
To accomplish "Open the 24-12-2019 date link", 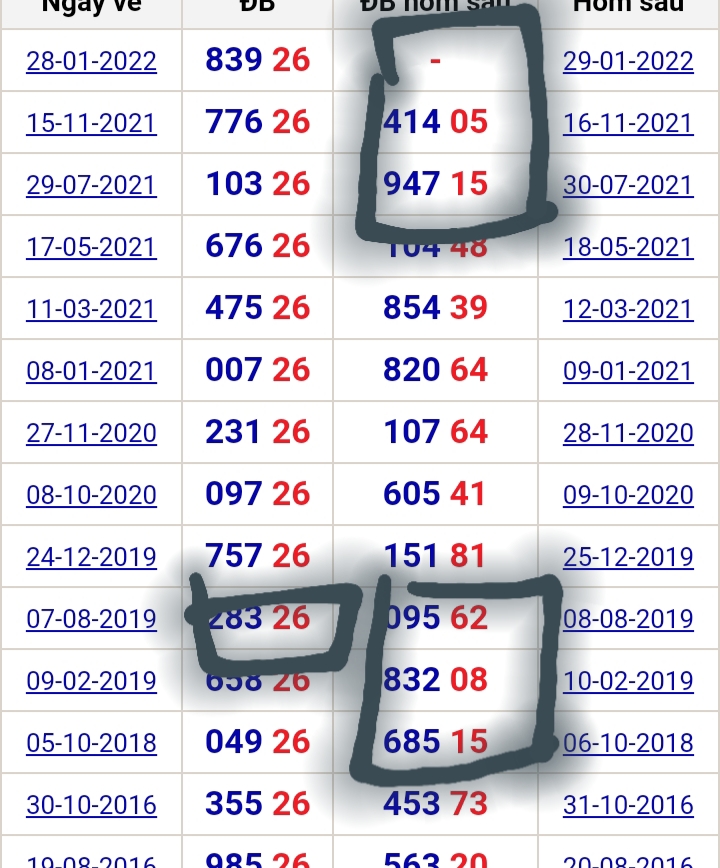I will 91,557.
